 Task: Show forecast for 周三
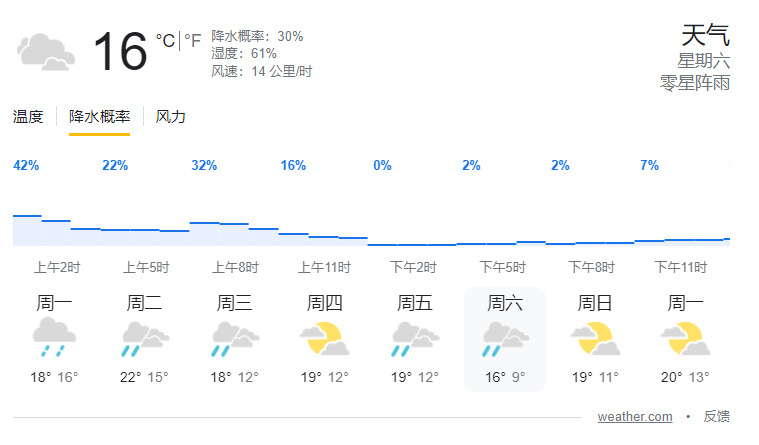coord(235,340)
